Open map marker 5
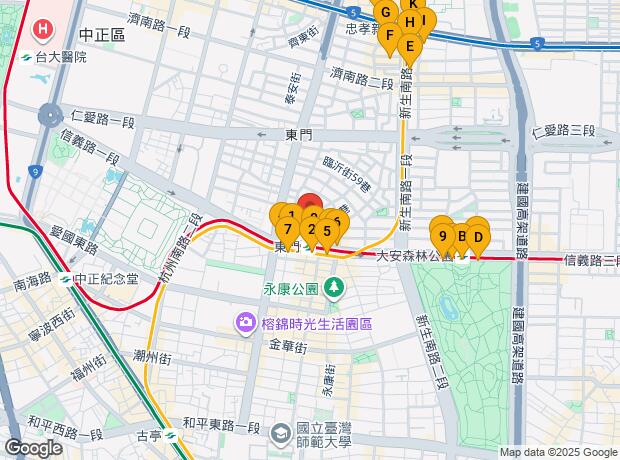This screenshot has width=620, height=460. pos(327,231)
